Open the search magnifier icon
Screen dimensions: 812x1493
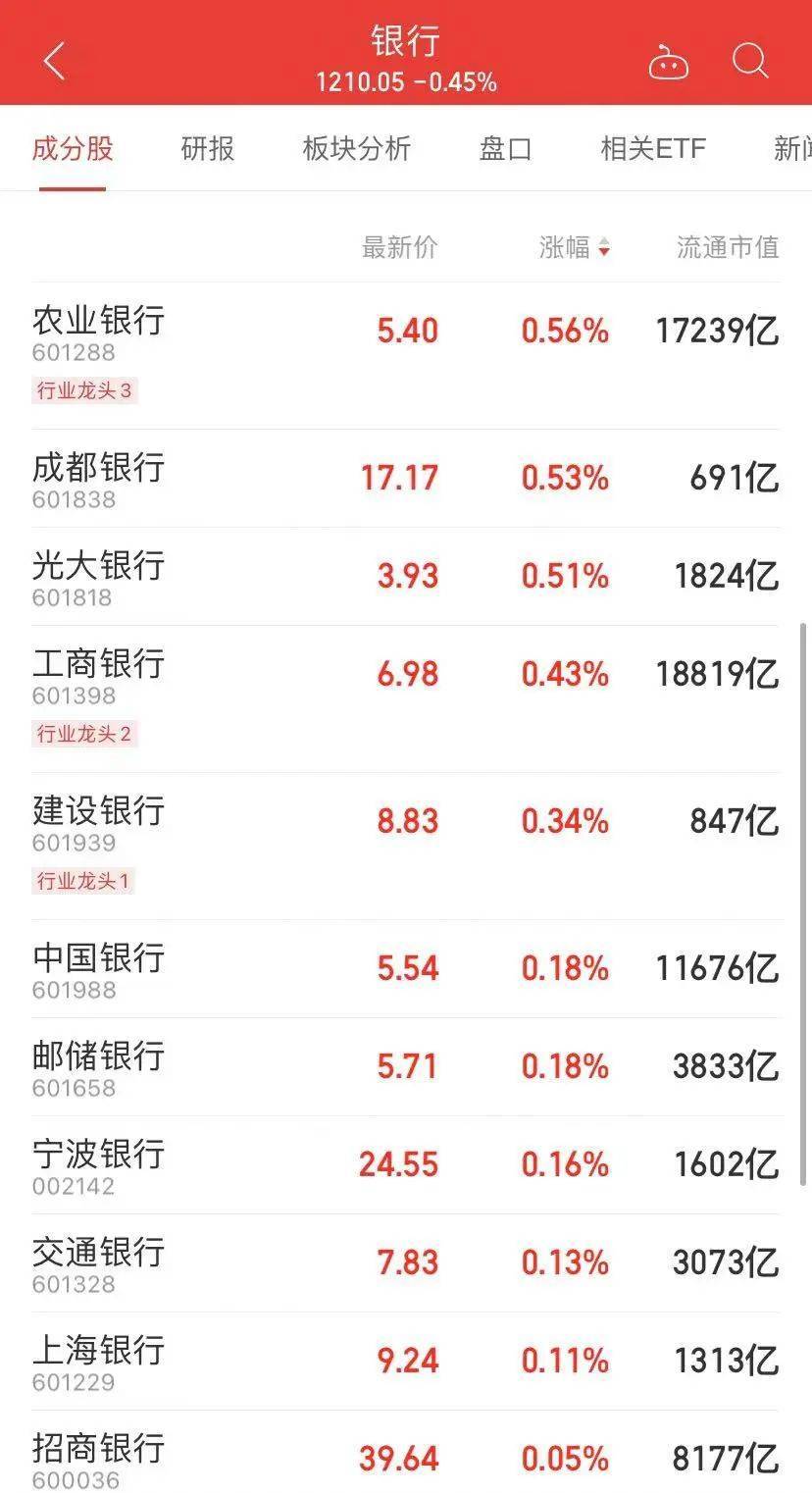(x=750, y=62)
